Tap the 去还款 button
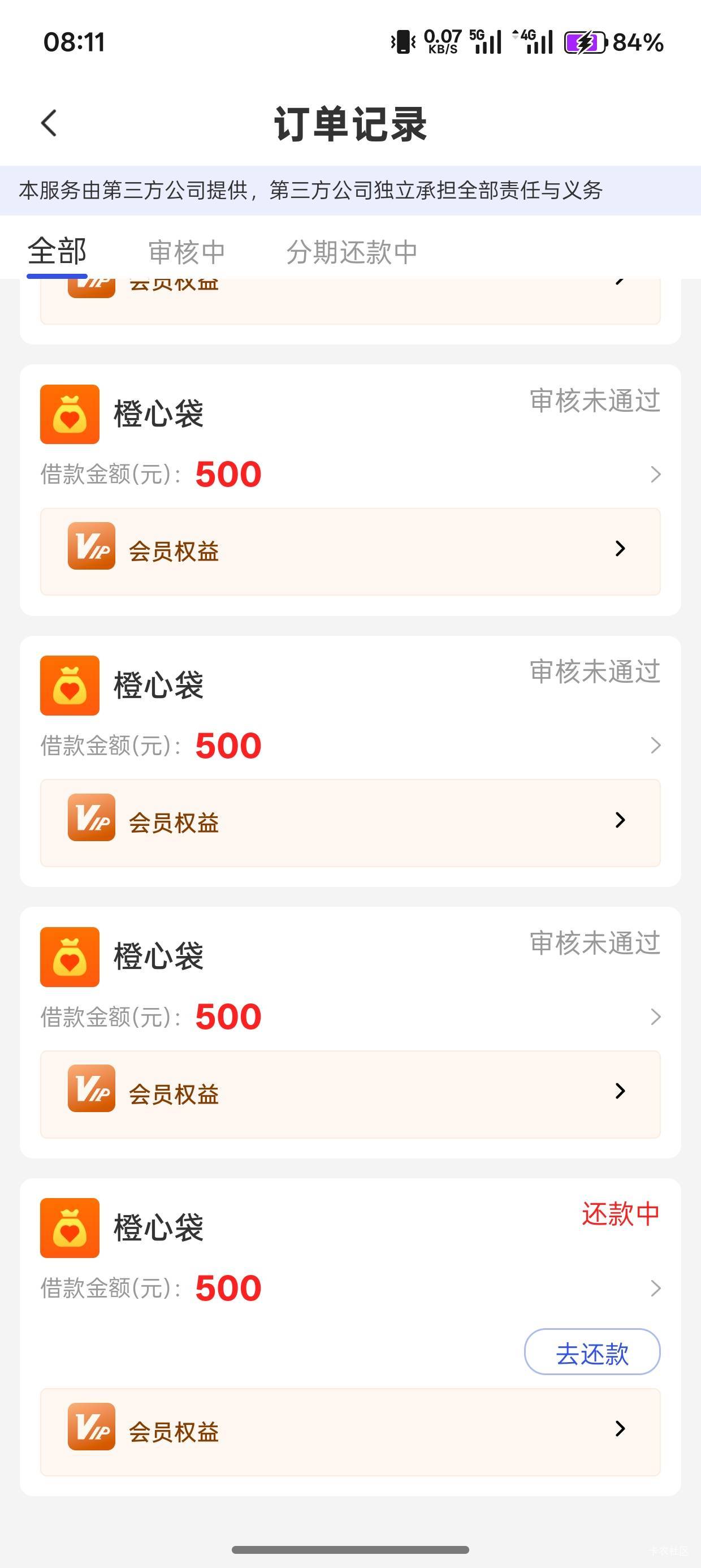This screenshot has height=1568, width=701. point(591,1352)
